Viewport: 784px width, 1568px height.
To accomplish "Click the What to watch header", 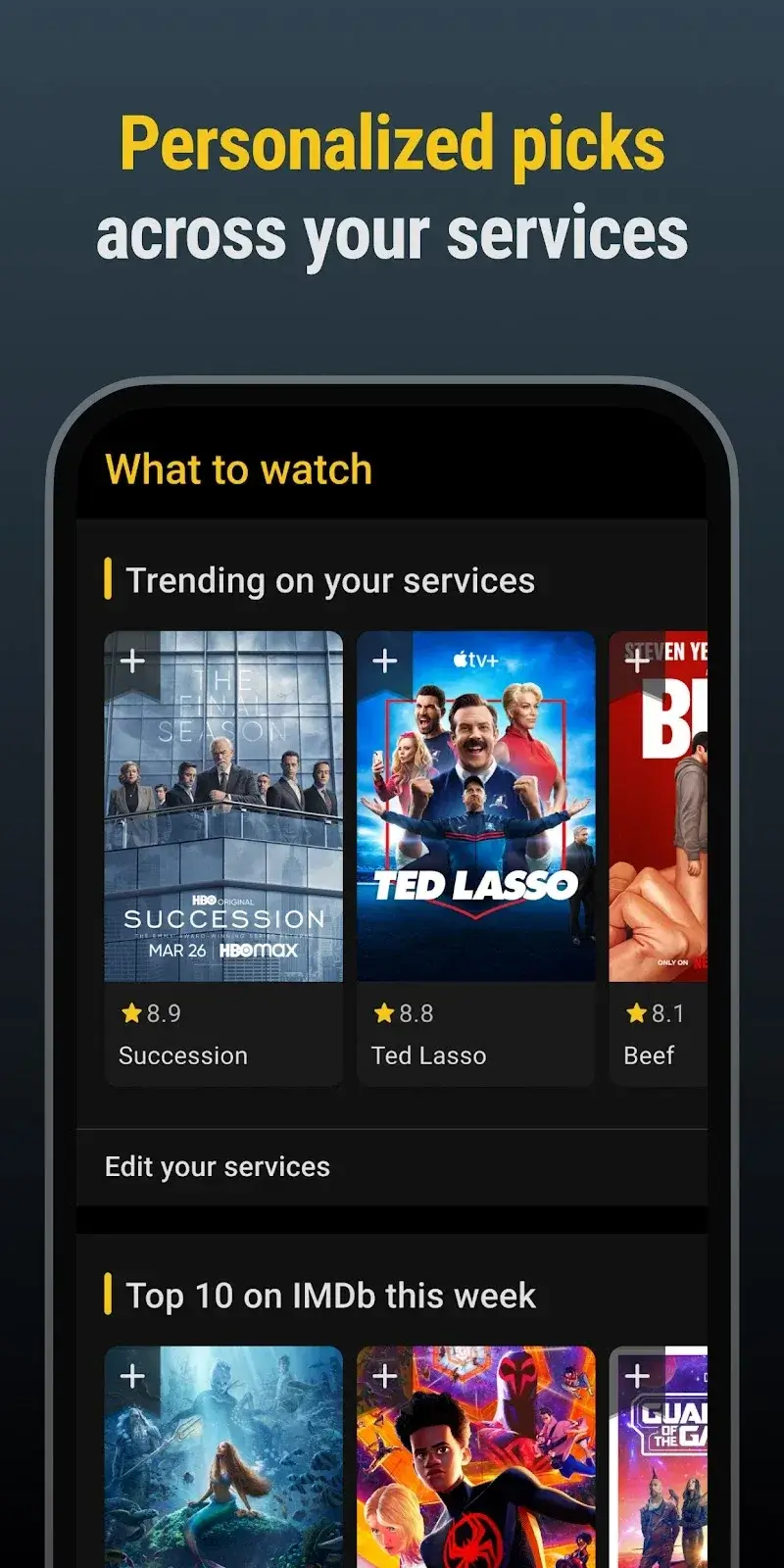I will 238,469.
